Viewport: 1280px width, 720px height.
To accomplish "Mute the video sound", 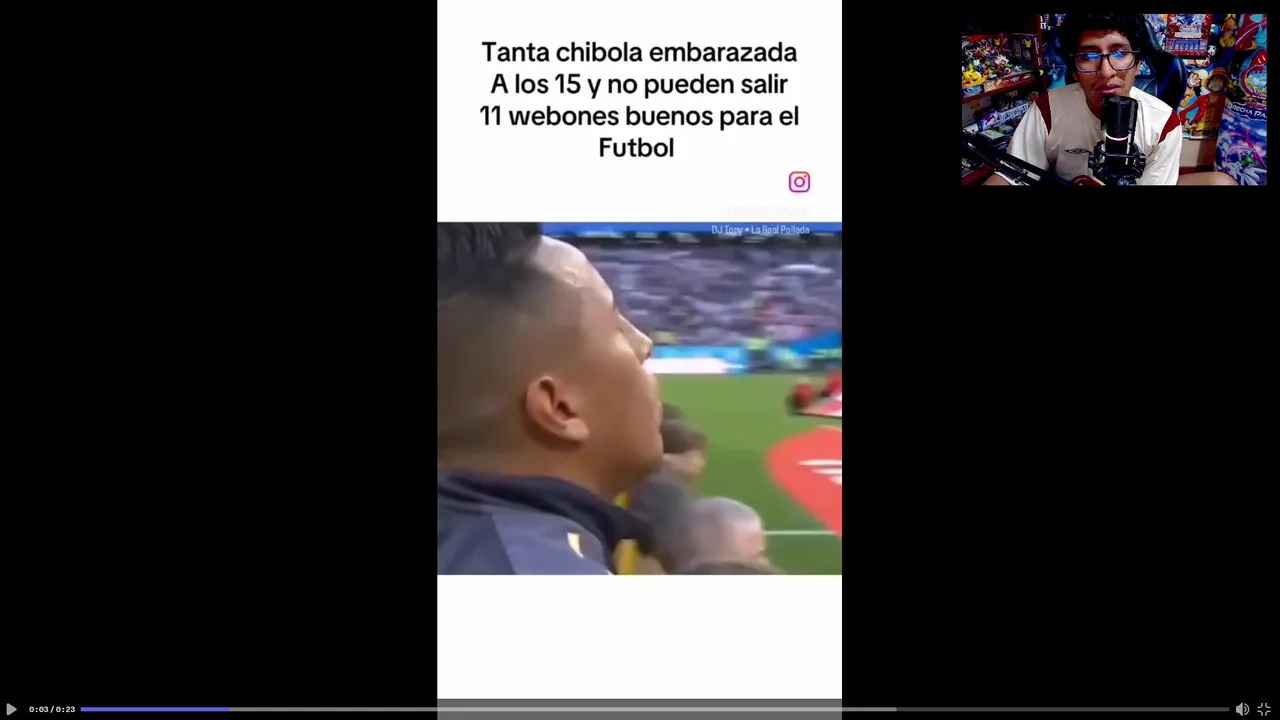I will tap(1242, 709).
